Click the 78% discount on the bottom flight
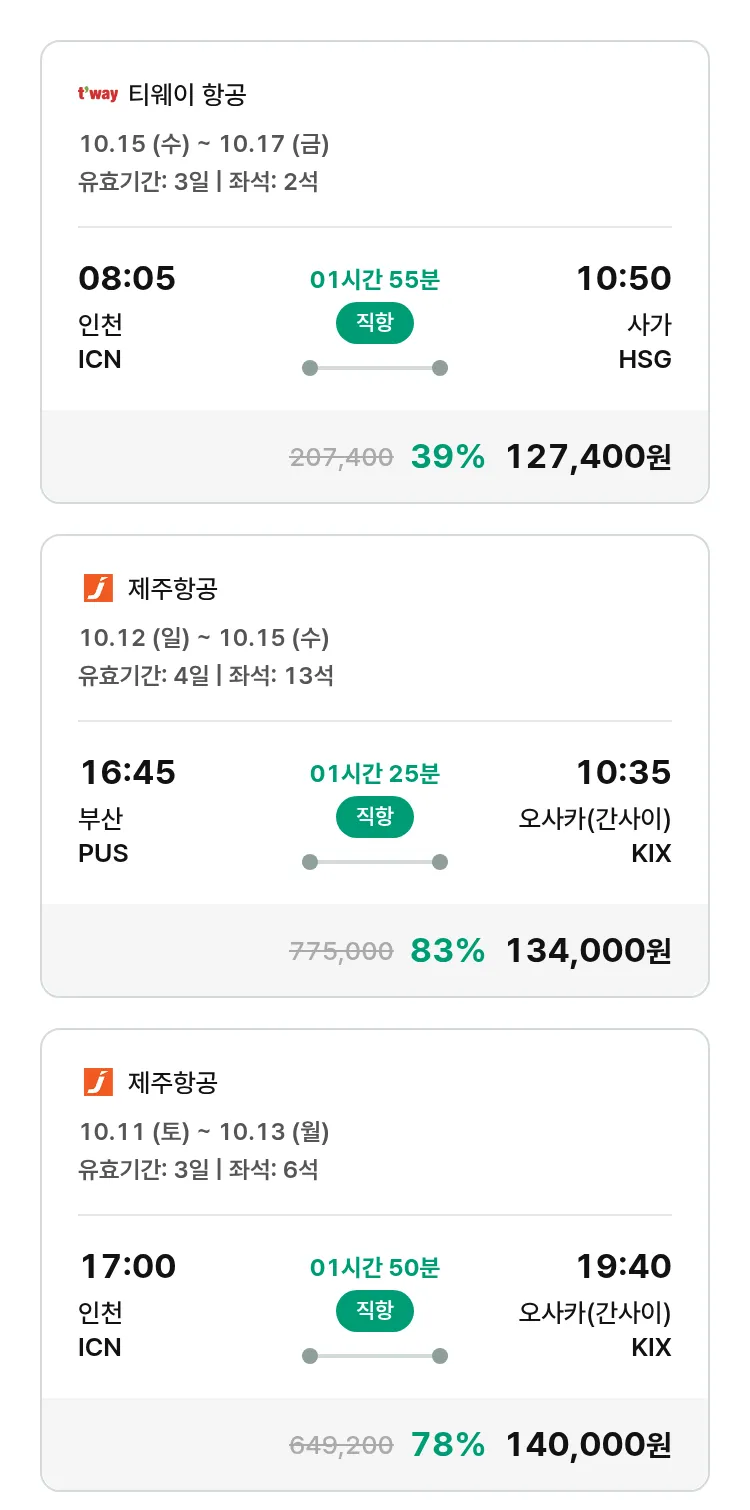 tap(446, 1444)
